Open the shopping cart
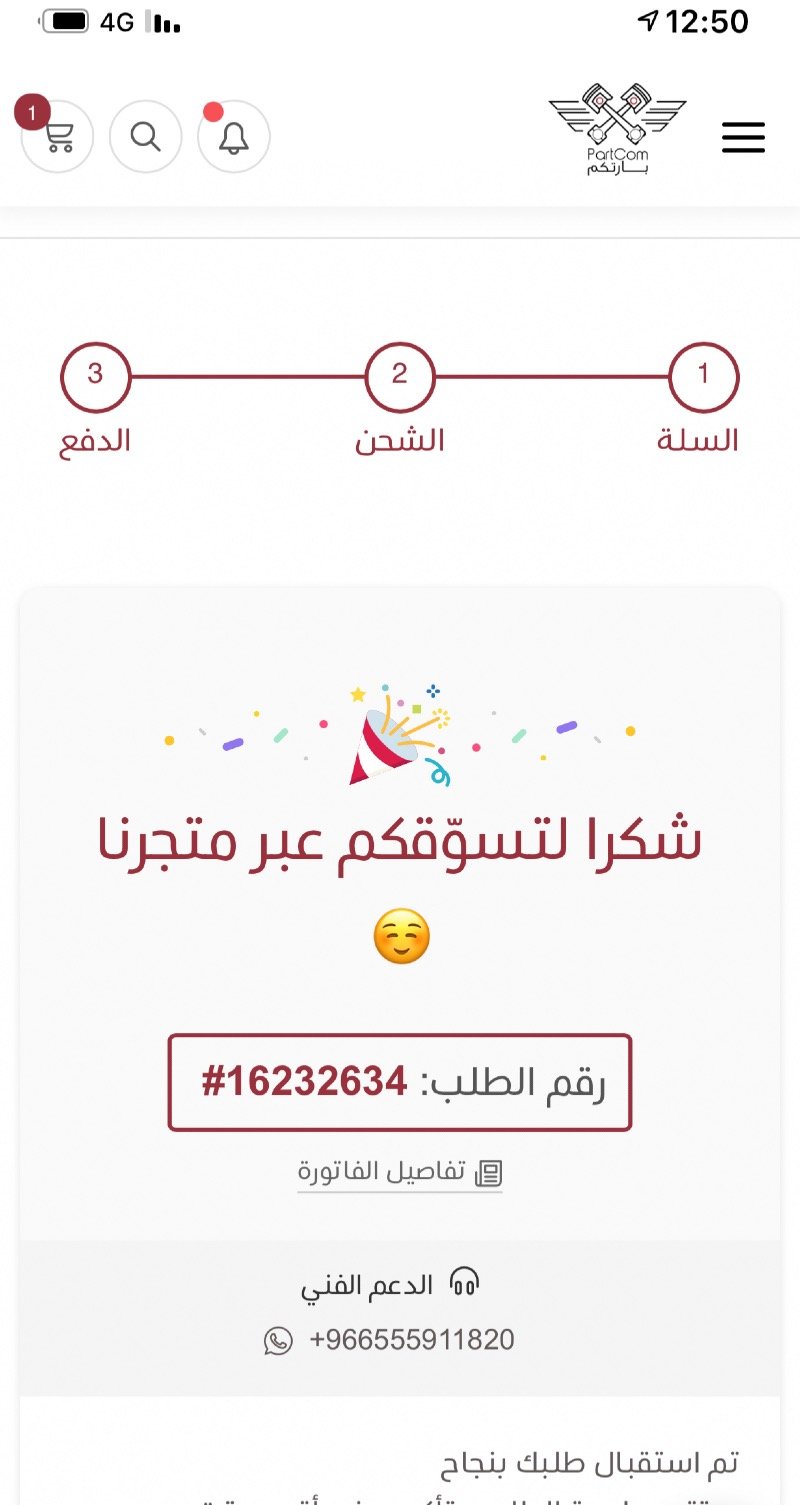The width and height of the screenshot is (800, 1505). point(58,137)
